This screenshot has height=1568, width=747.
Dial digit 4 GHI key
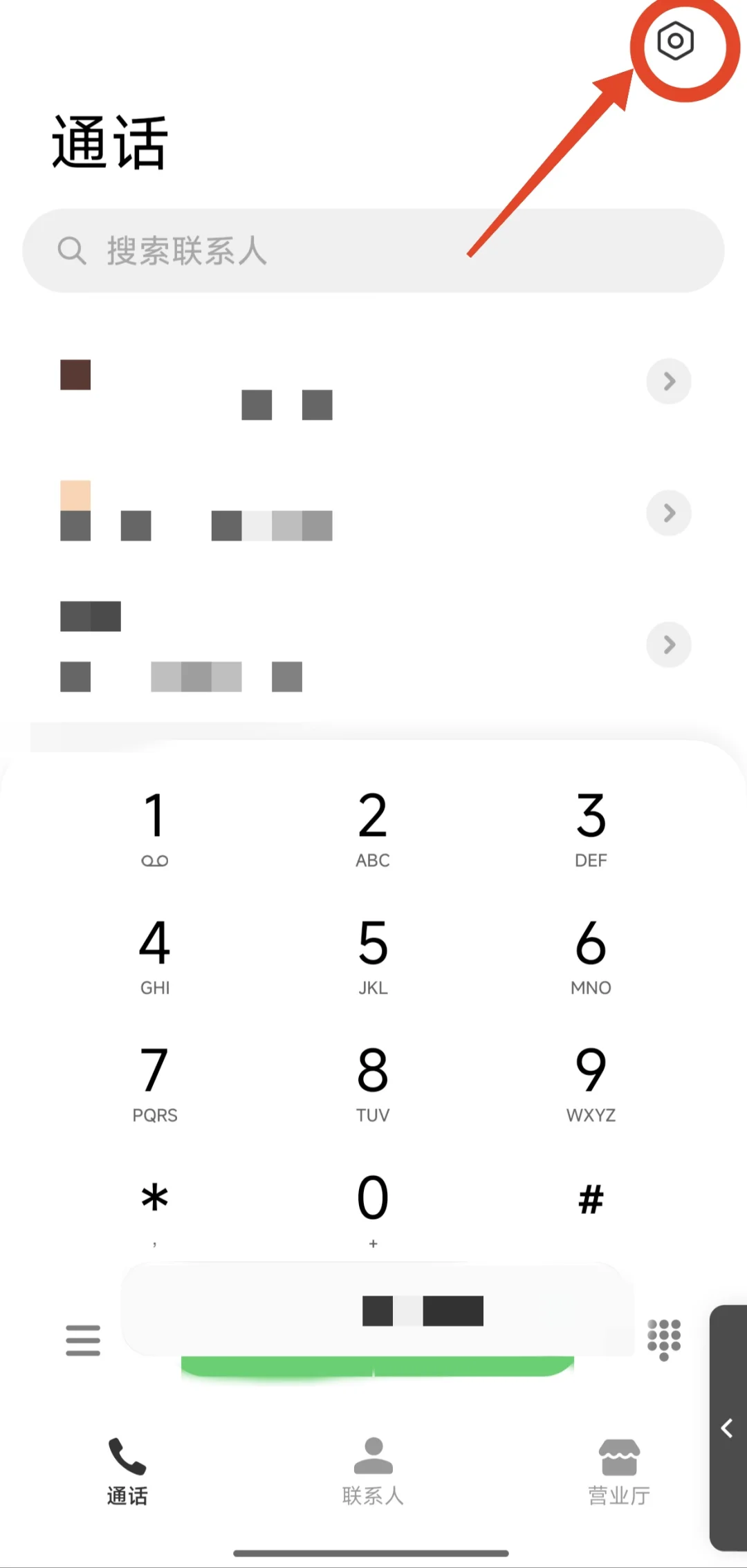pyautogui.click(x=155, y=955)
